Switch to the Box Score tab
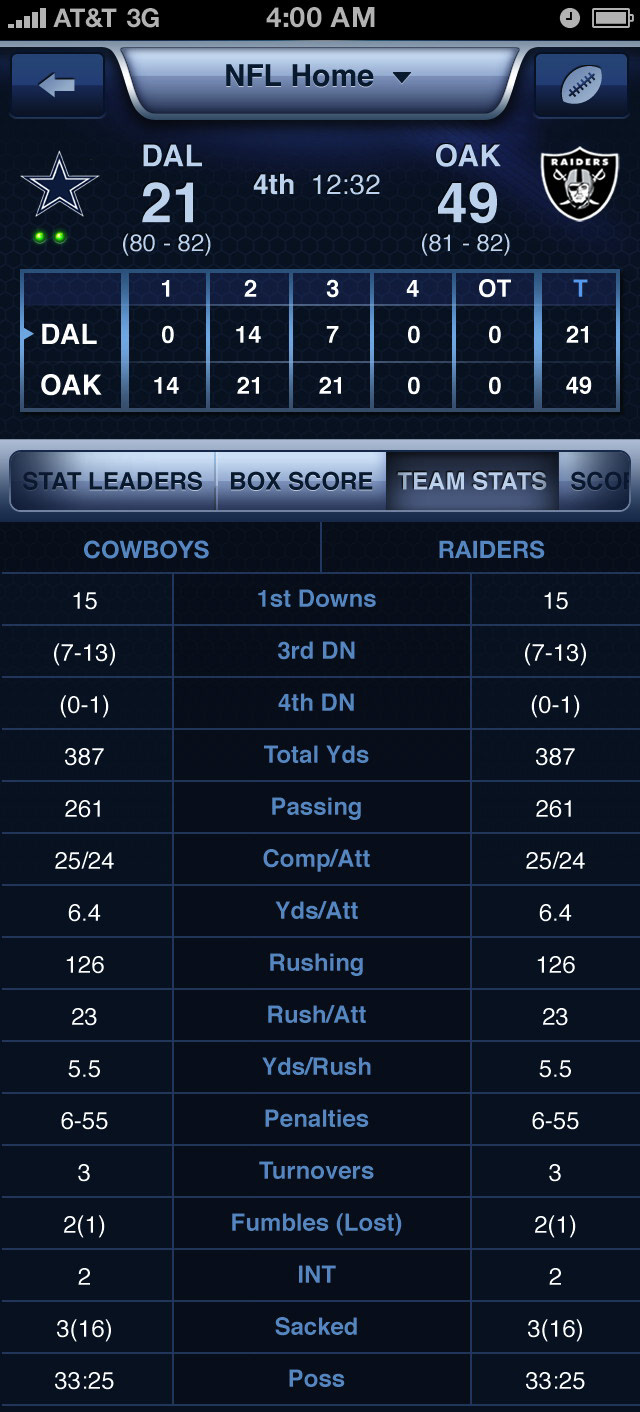Image resolution: width=640 pixels, height=1412 pixels. click(301, 481)
